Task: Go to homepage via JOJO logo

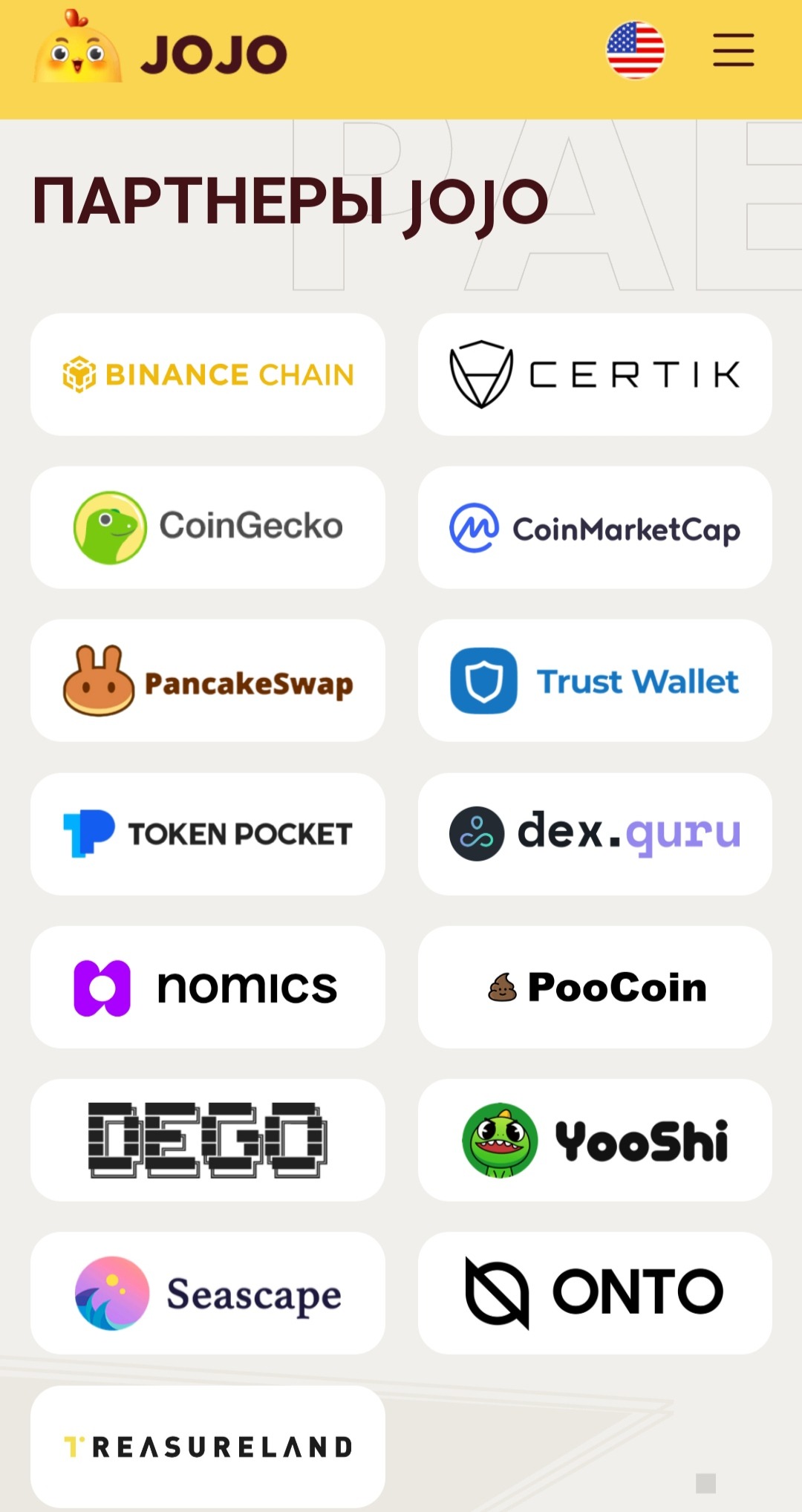Action: click(161, 50)
